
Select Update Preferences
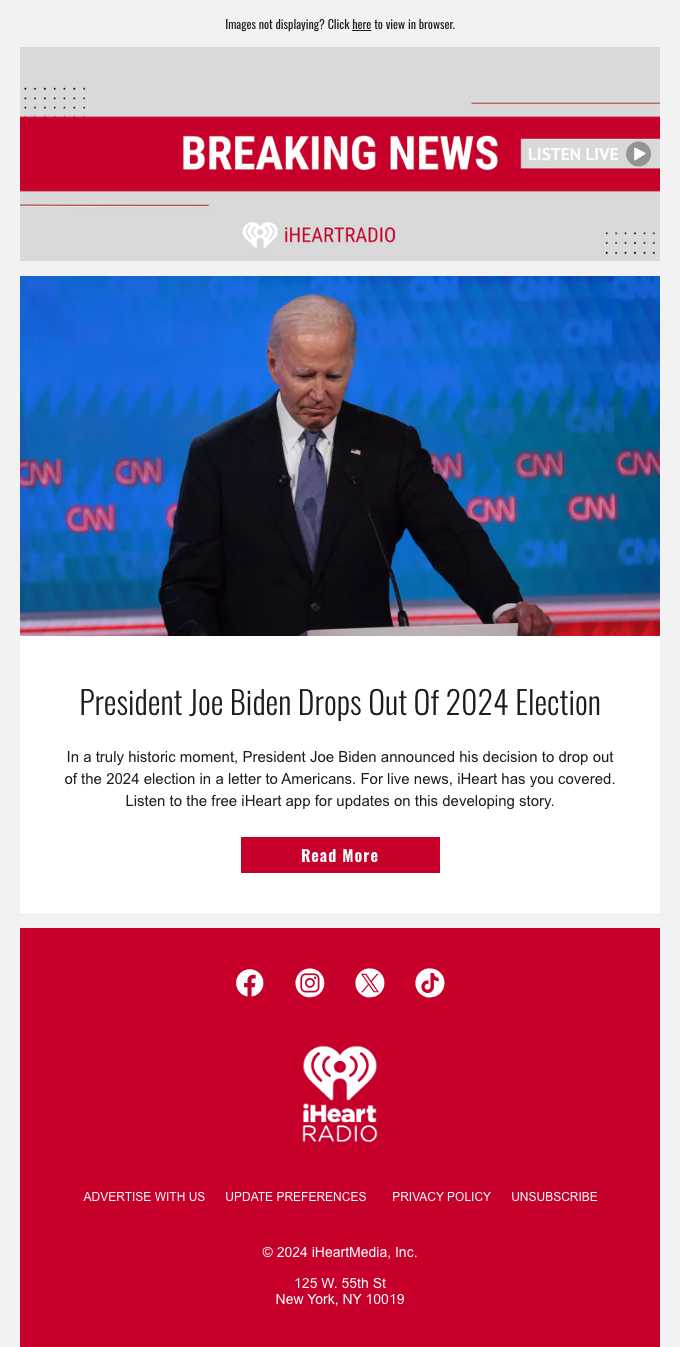(x=296, y=1196)
